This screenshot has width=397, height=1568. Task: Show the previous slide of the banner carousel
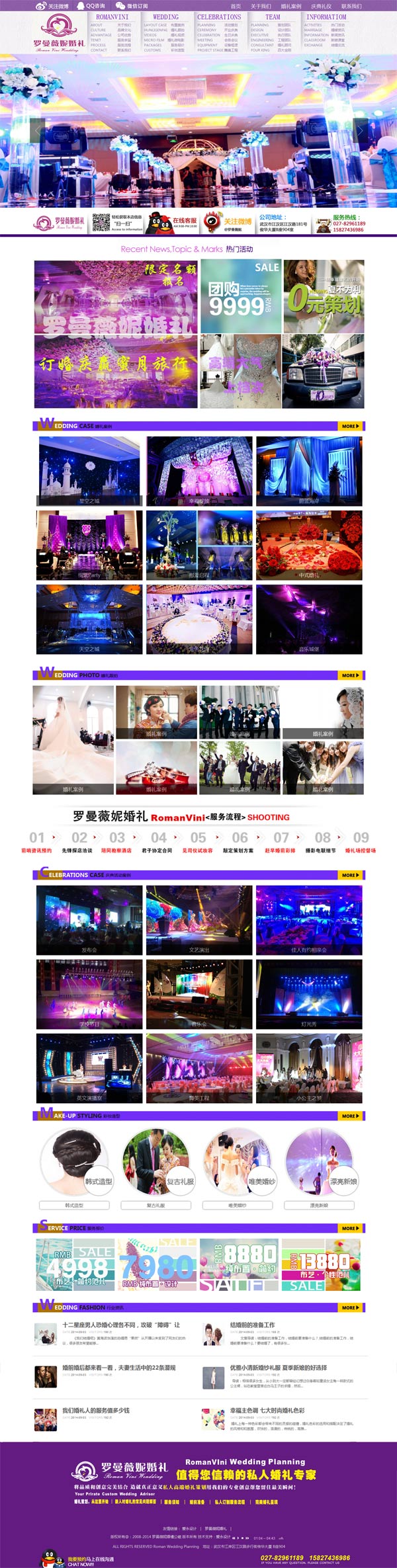(38, 131)
